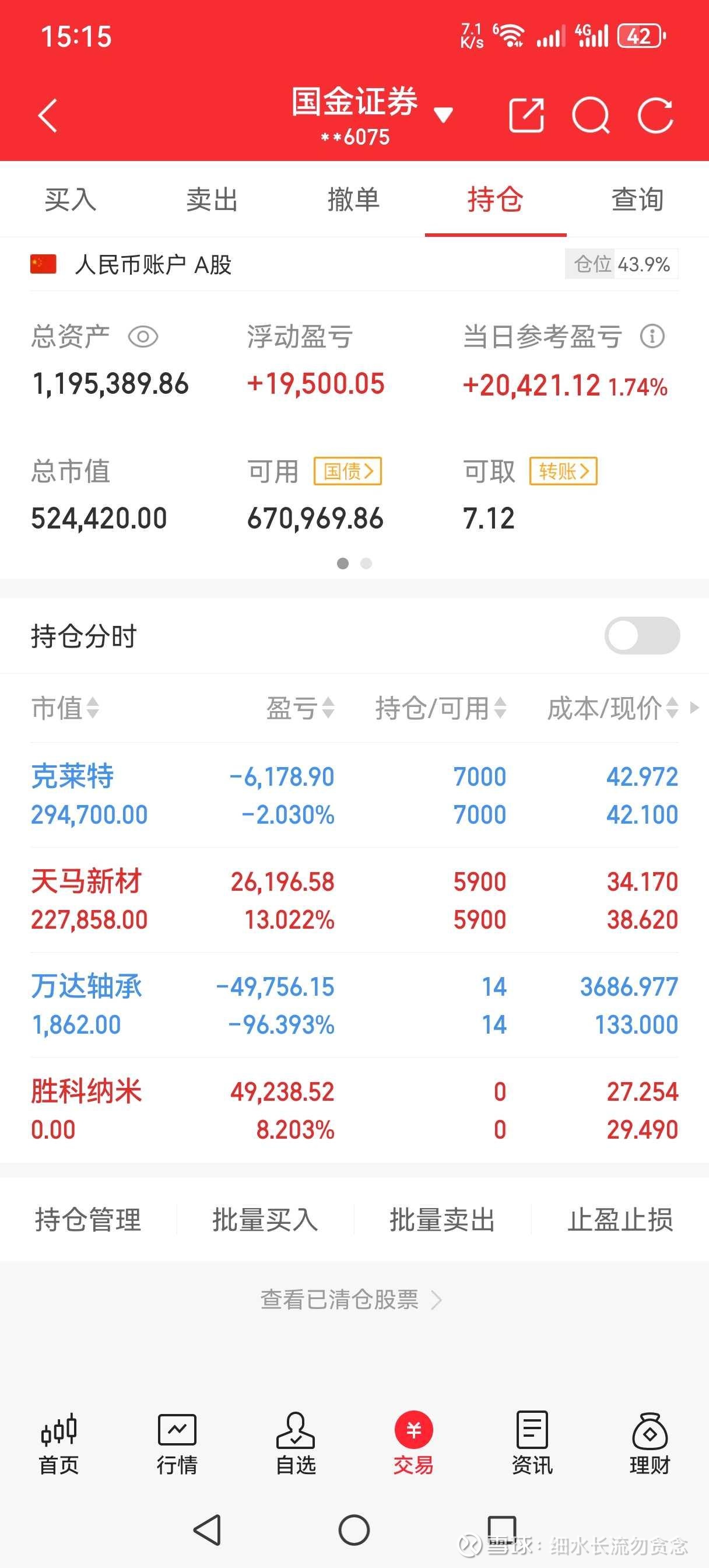This screenshot has width=709, height=1568.
Task: Select the 查询 tab
Action: click(638, 199)
